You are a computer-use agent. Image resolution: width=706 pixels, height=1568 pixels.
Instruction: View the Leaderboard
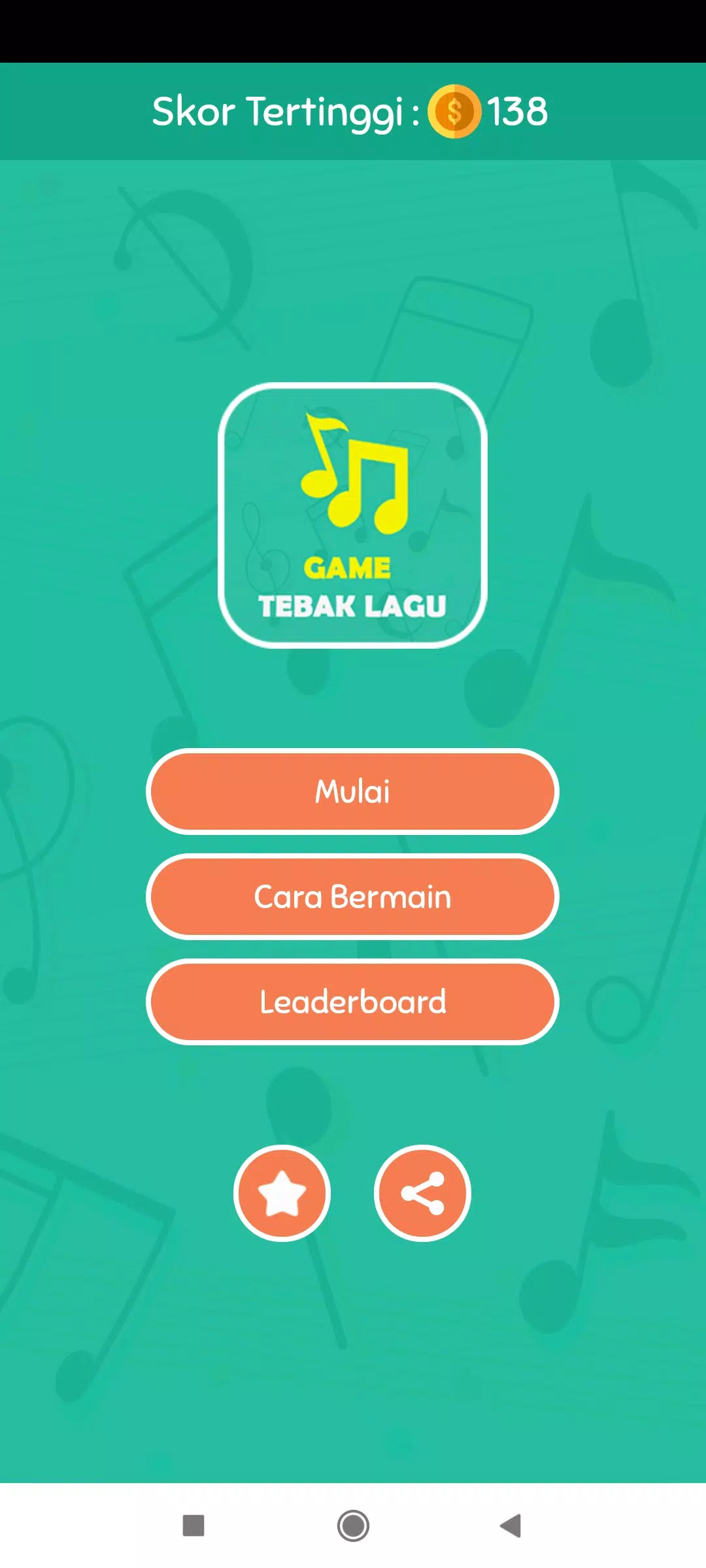(x=353, y=1002)
